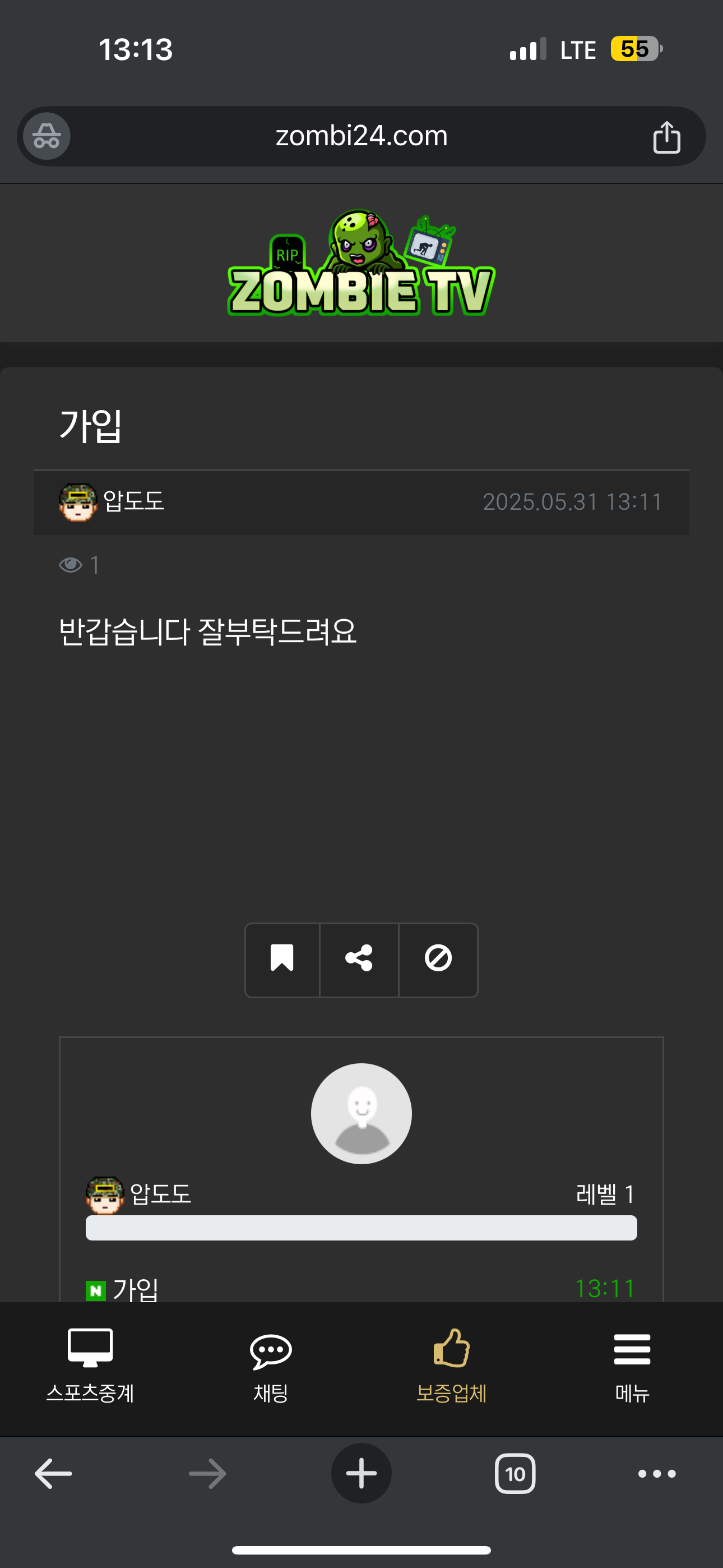Tap the Zombie TV logo to go home

click(x=361, y=264)
